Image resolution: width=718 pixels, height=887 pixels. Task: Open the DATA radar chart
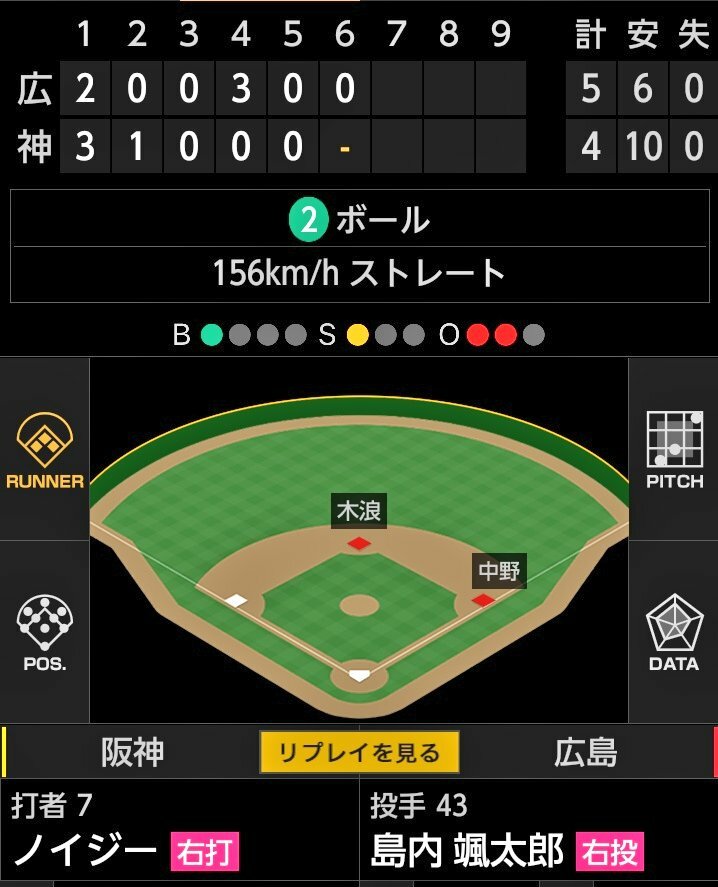tap(674, 632)
